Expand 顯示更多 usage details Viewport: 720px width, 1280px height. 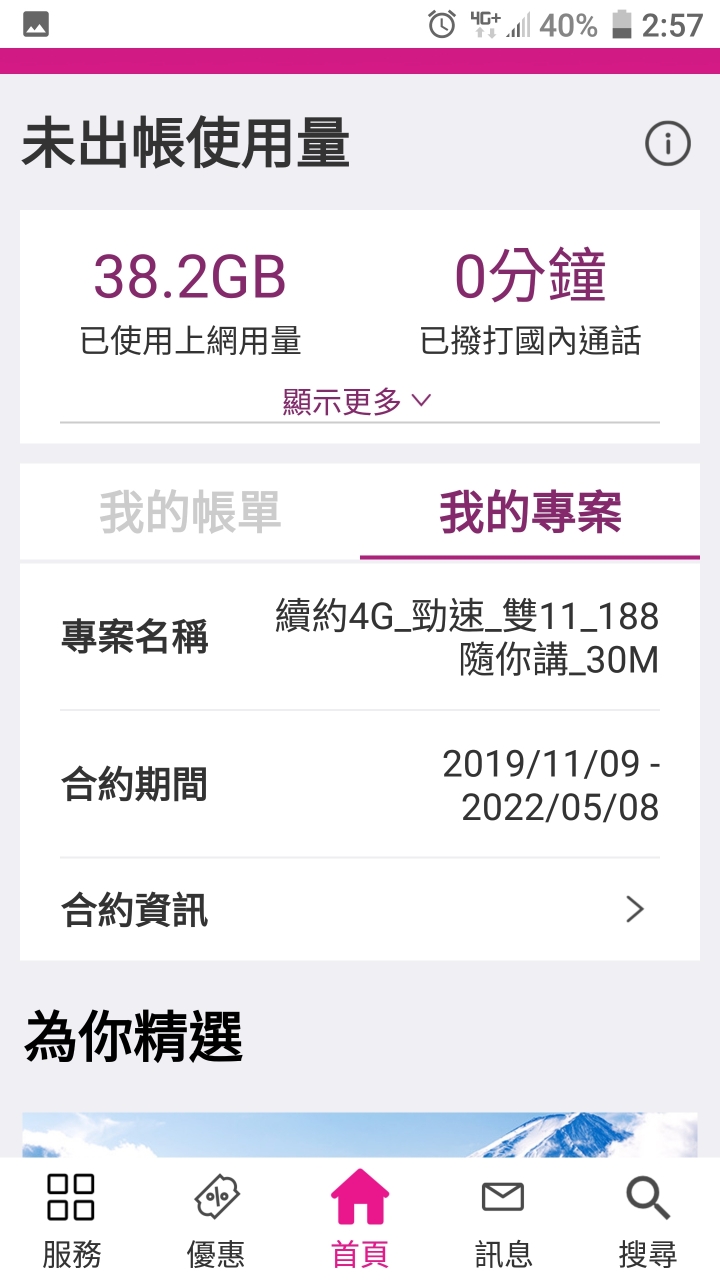point(357,402)
